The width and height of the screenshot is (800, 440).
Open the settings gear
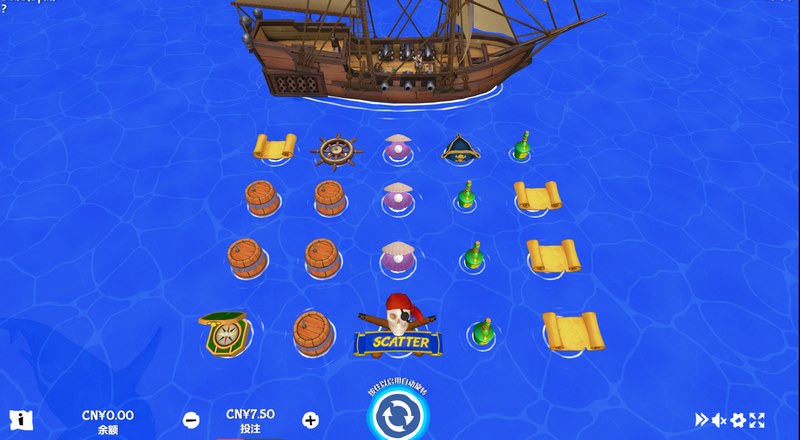click(x=738, y=420)
